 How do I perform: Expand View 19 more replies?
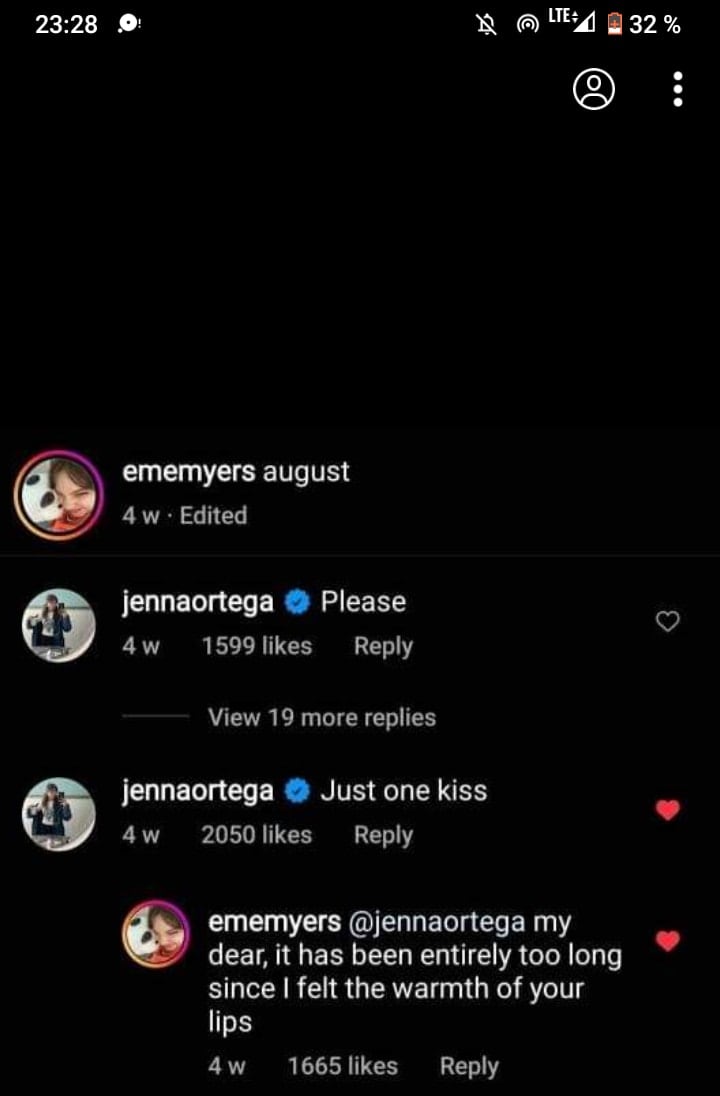[321, 717]
